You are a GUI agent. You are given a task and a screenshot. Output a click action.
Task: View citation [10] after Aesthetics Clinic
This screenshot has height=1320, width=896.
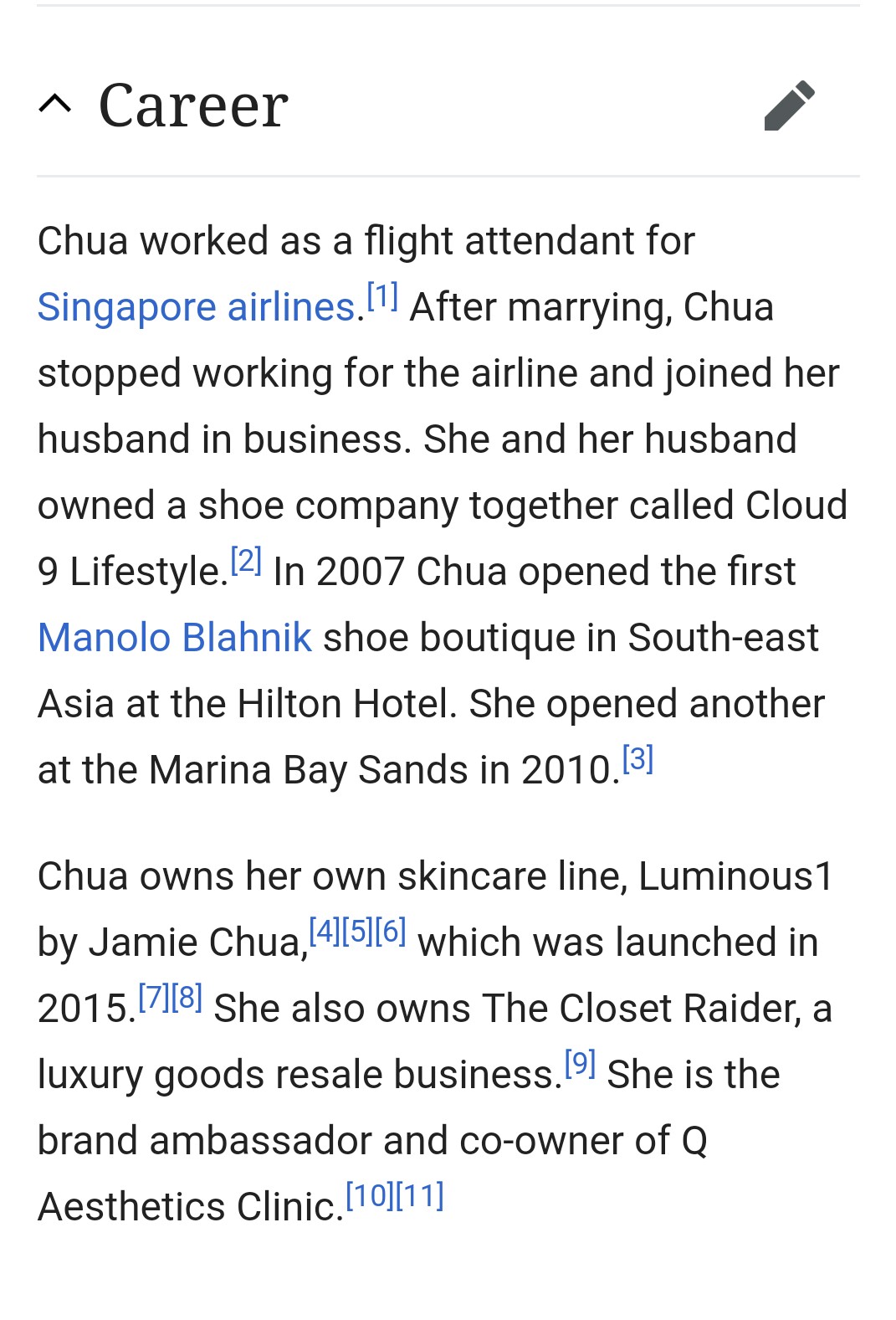tap(370, 1195)
